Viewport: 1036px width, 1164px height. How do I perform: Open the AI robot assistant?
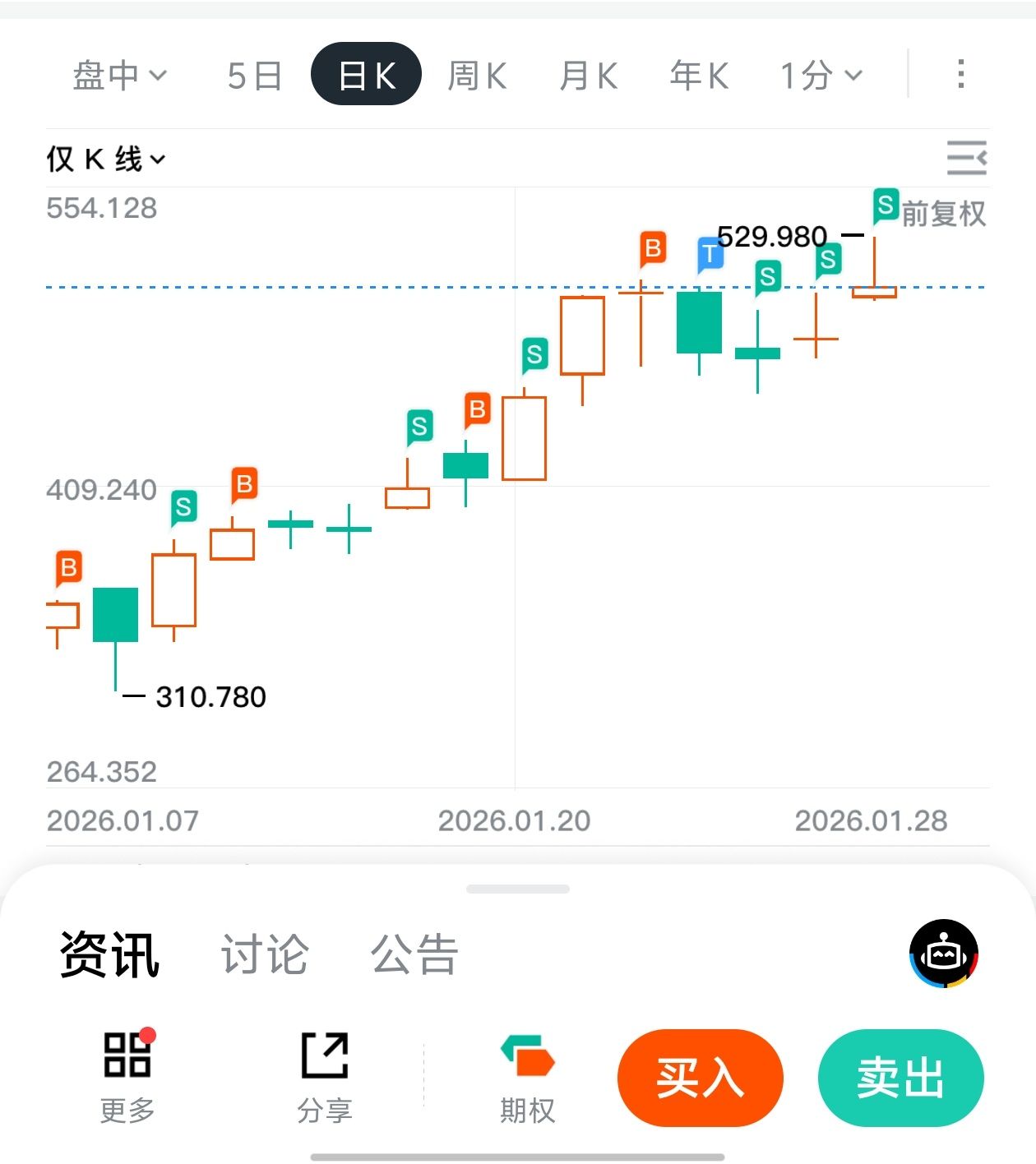click(x=943, y=954)
